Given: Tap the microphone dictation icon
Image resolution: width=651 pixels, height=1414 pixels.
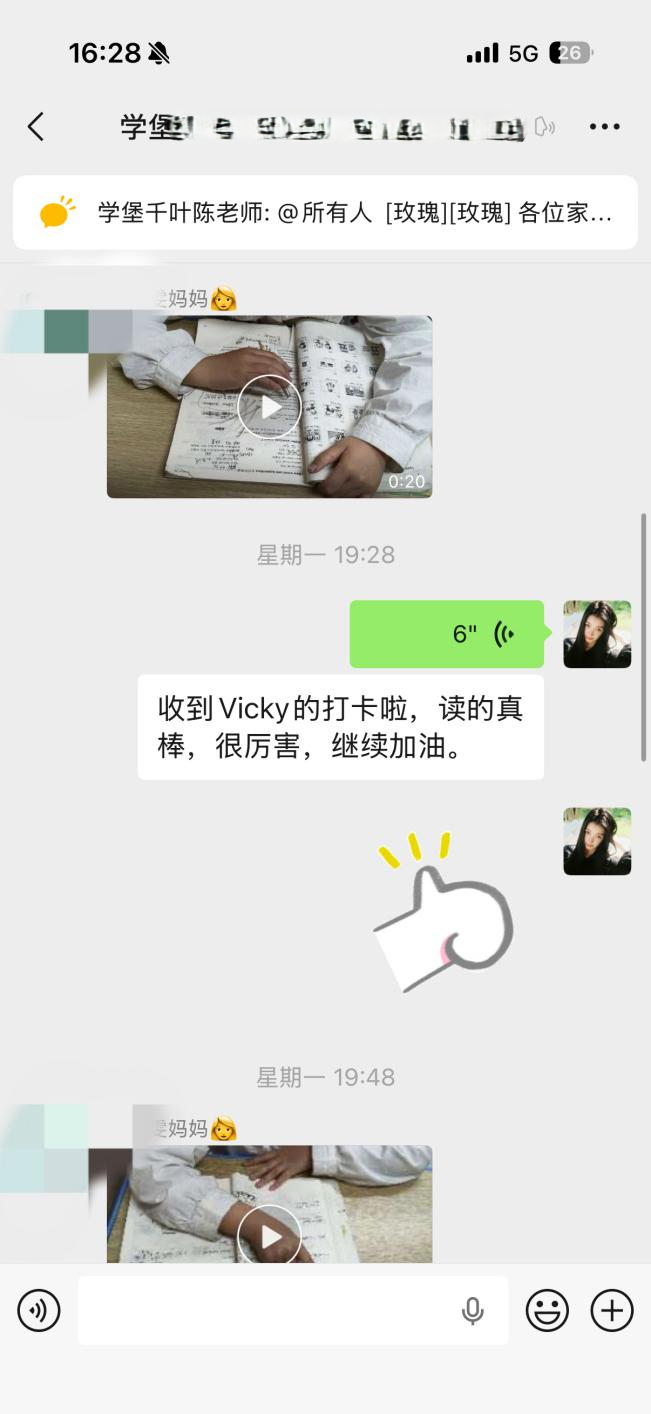Looking at the screenshot, I should point(473,1310).
